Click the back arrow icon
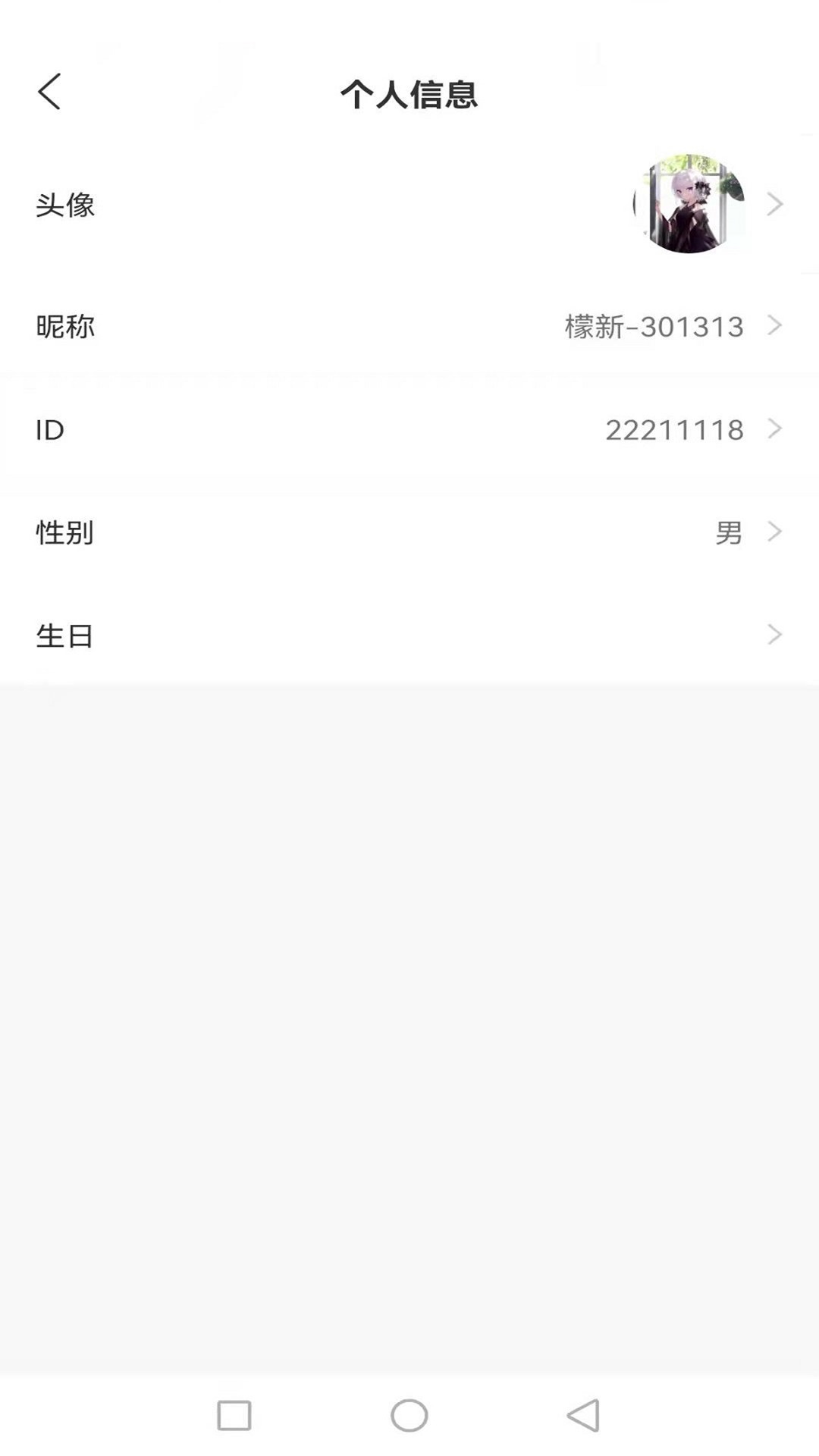This screenshot has height=1456, width=819. click(49, 92)
